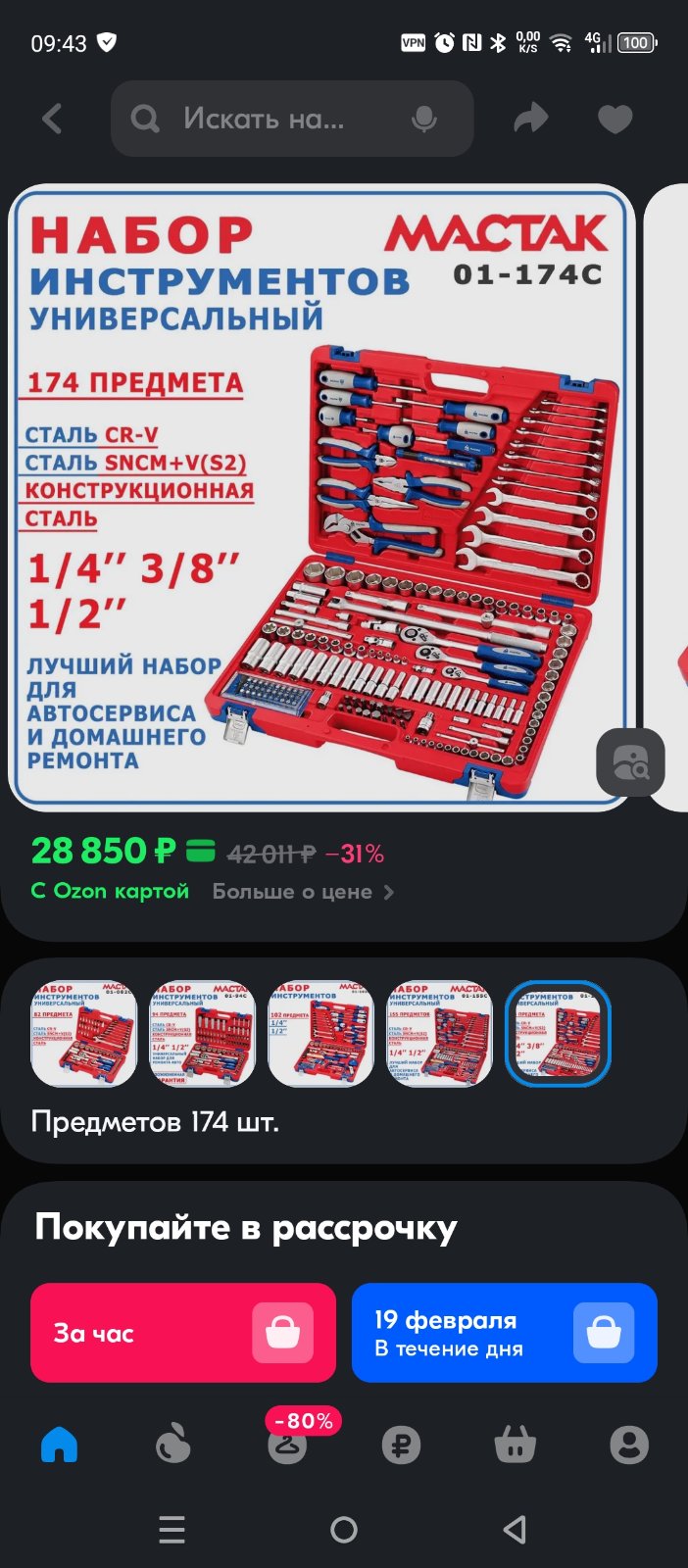Go back using the top arrow
This screenshot has height=1568, width=688.
52,120
